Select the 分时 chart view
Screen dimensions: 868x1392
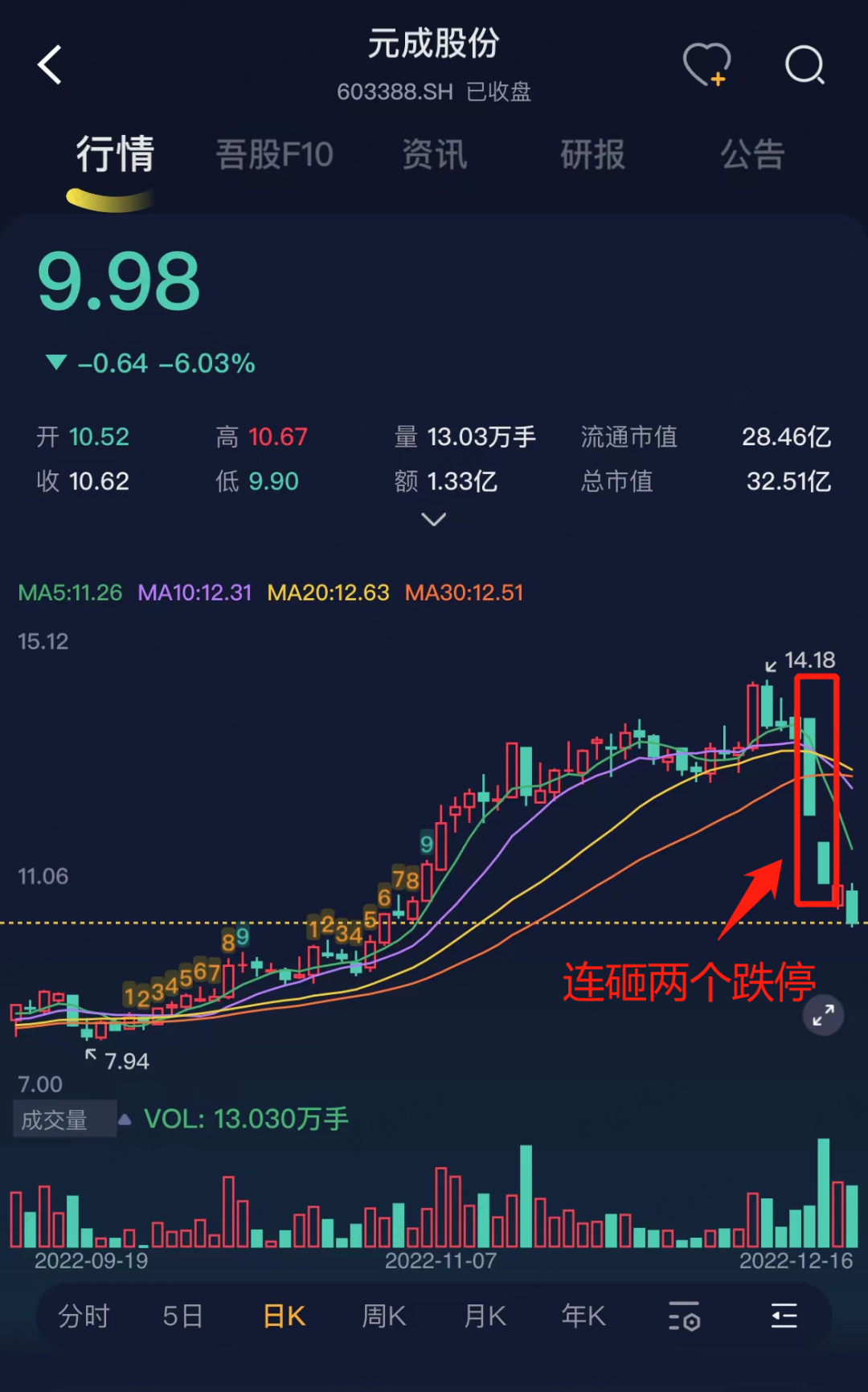[84, 1316]
